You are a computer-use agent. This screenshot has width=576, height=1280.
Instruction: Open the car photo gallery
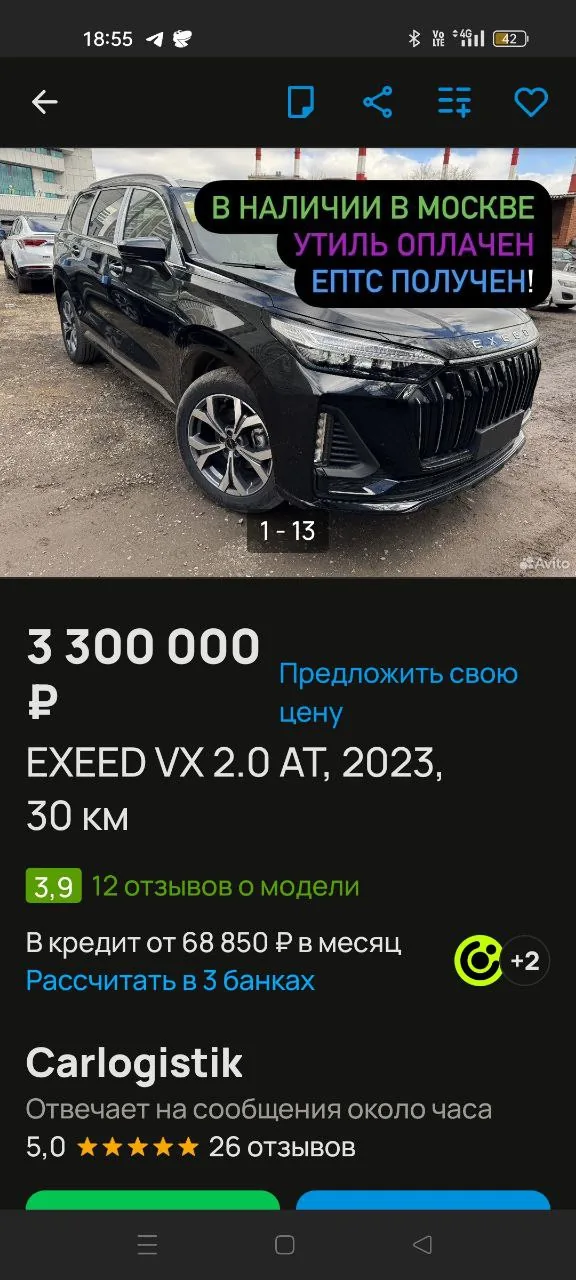pos(288,362)
